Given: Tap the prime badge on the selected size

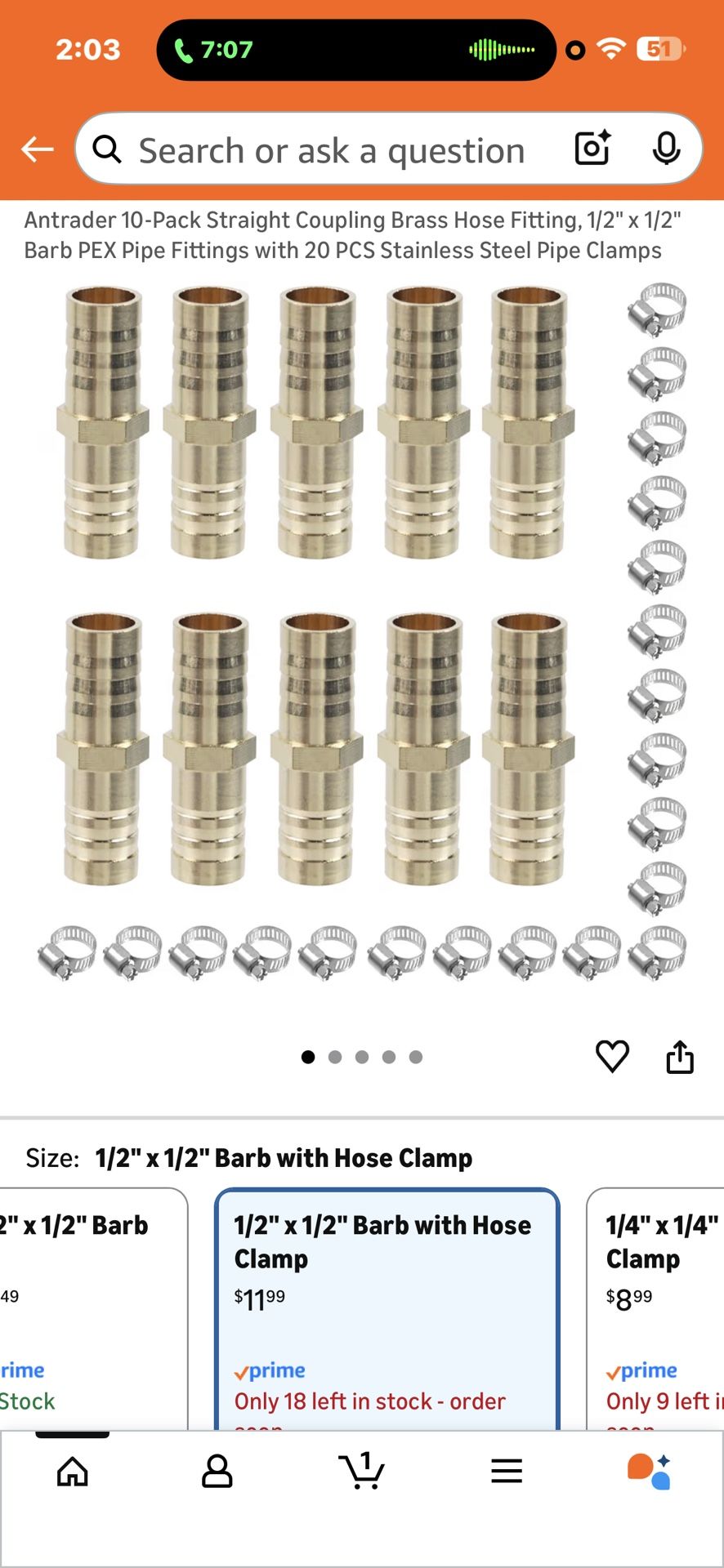Looking at the screenshot, I should 270,1370.
